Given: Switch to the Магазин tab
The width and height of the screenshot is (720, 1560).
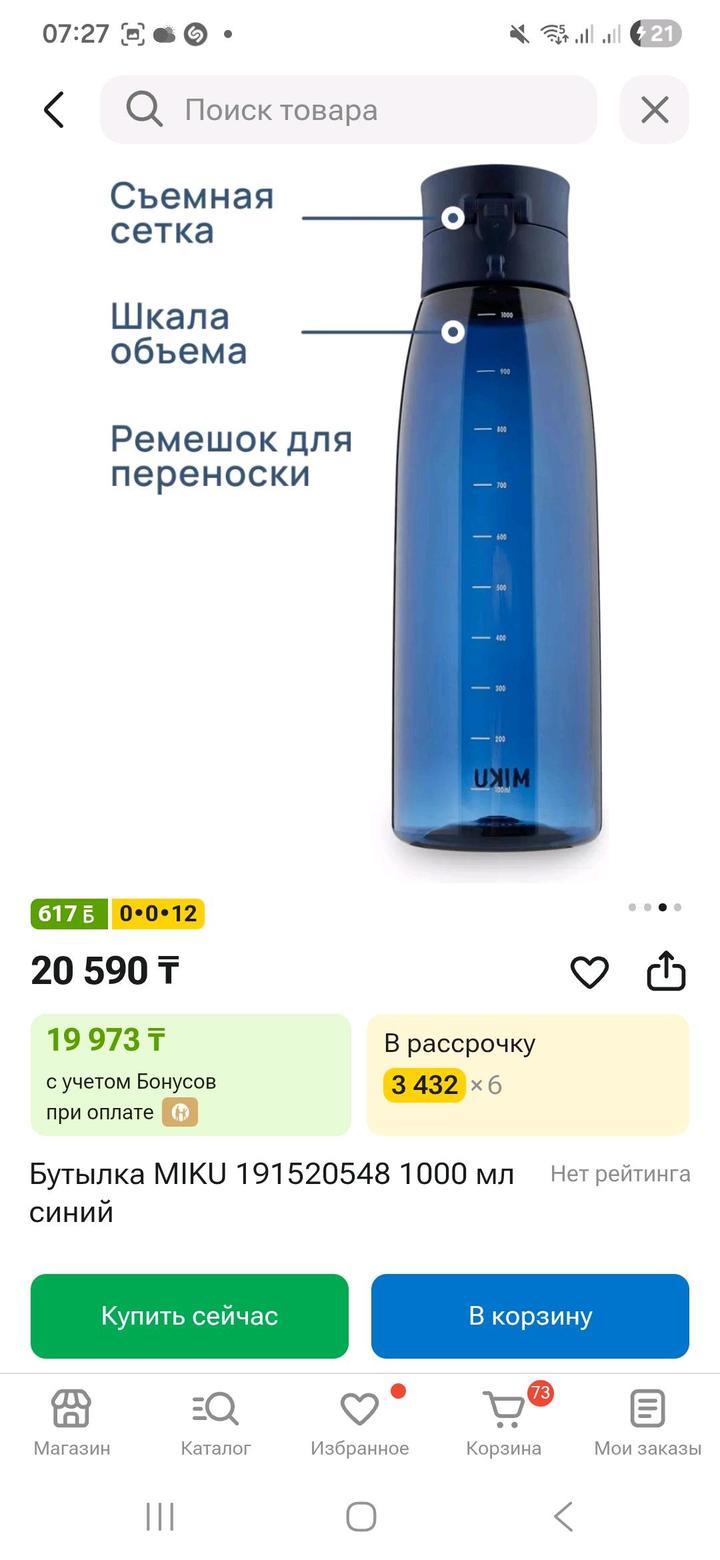Looking at the screenshot, I should point(72,1422).
